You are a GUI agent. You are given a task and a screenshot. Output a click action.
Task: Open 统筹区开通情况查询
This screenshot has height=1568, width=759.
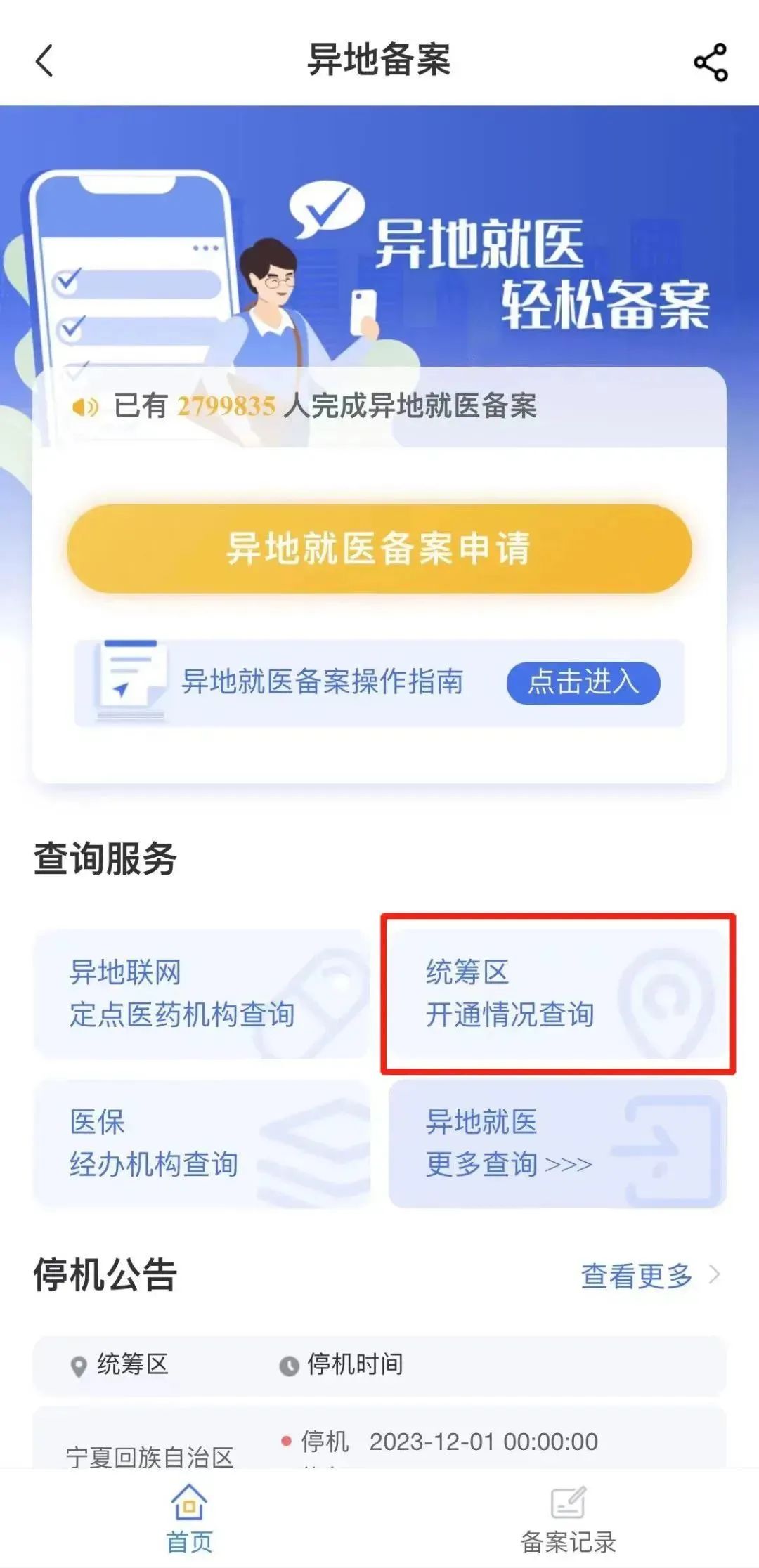pyautogui.click(x=557, y=993)
